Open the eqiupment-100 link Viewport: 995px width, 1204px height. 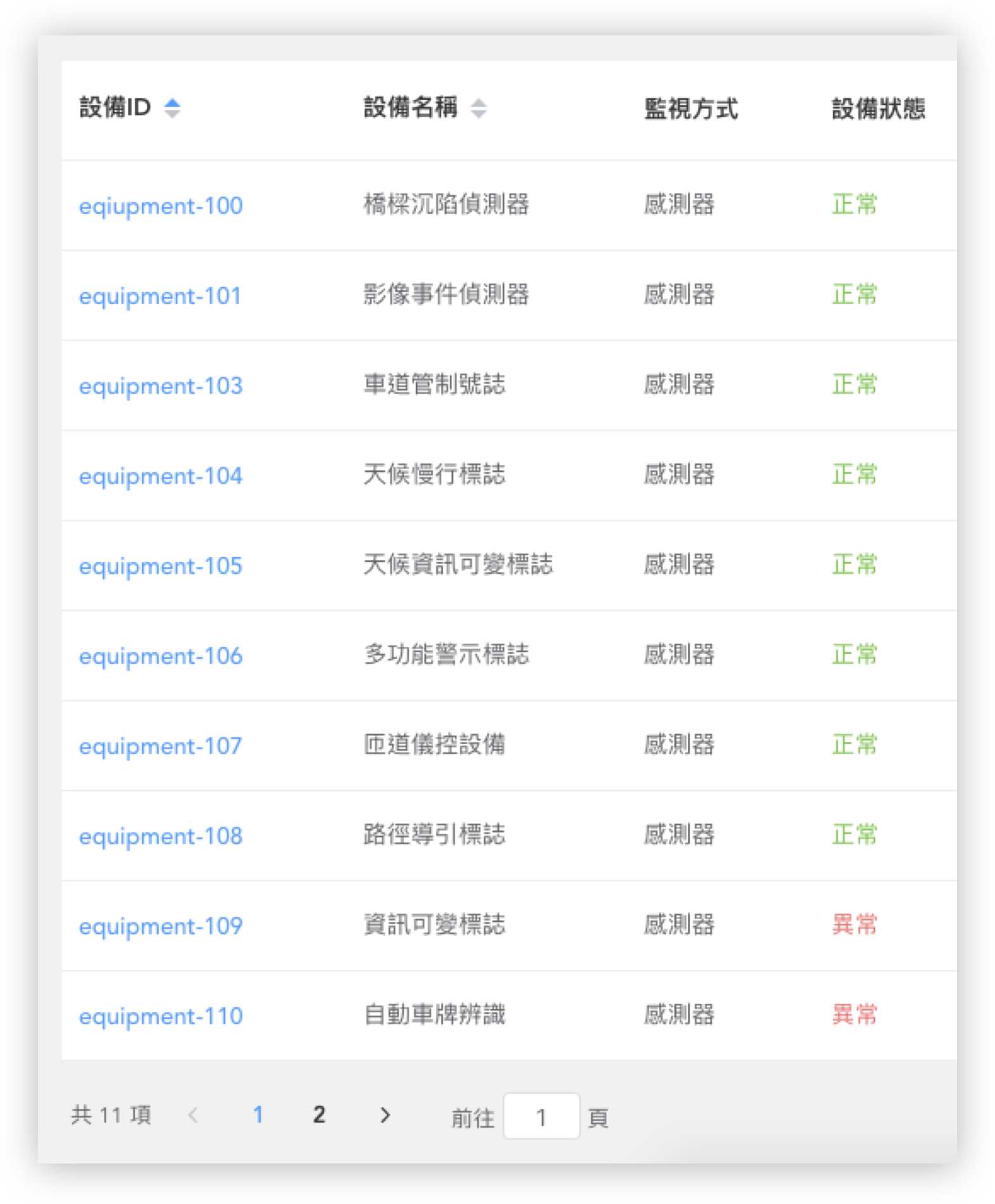coord(161,206)
